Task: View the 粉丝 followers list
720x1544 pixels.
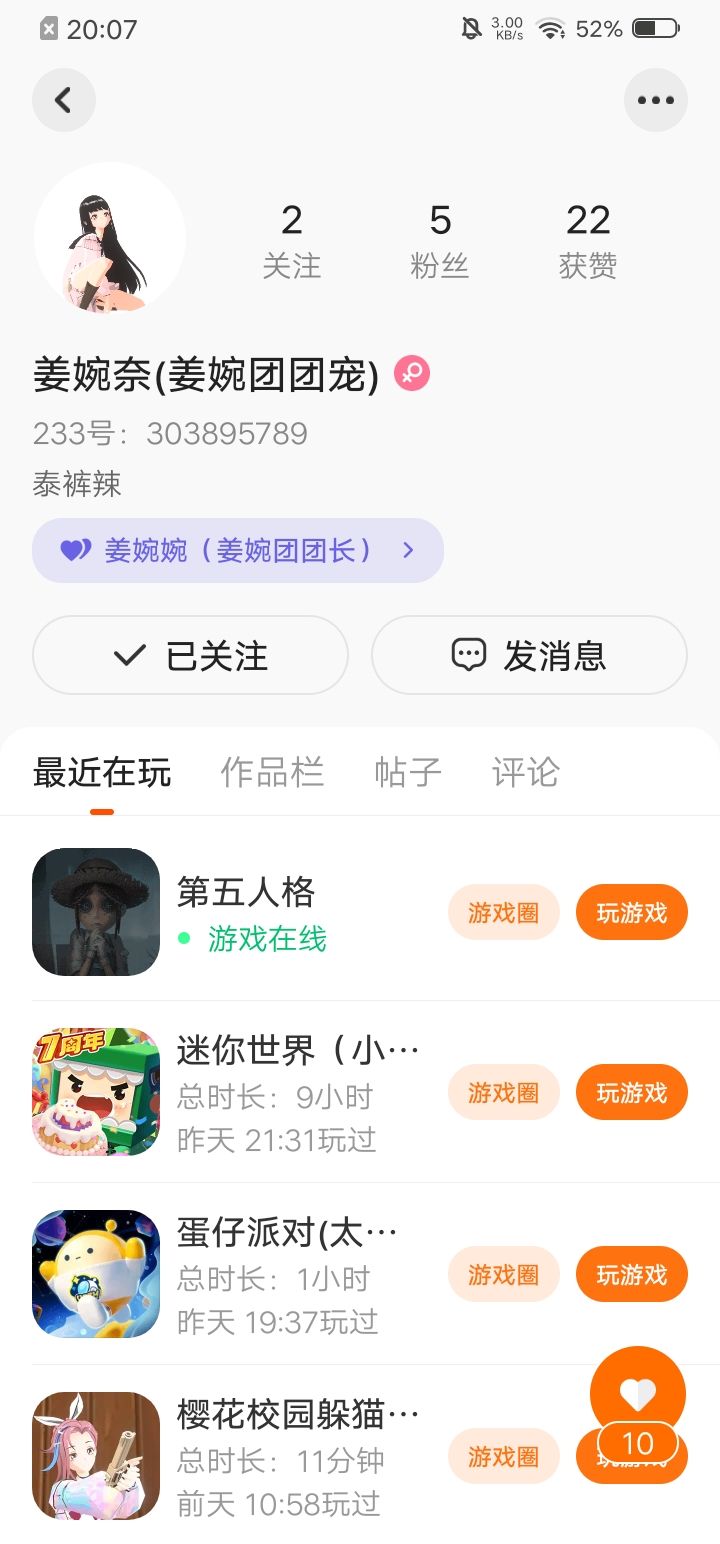Action: (440, 240)
